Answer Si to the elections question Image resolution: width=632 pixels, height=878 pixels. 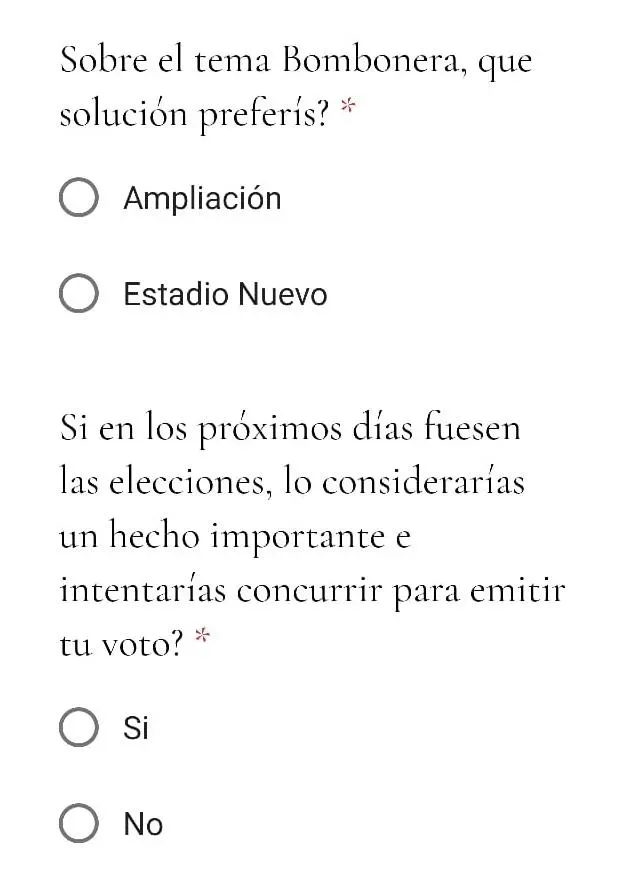tap(79, 728)
